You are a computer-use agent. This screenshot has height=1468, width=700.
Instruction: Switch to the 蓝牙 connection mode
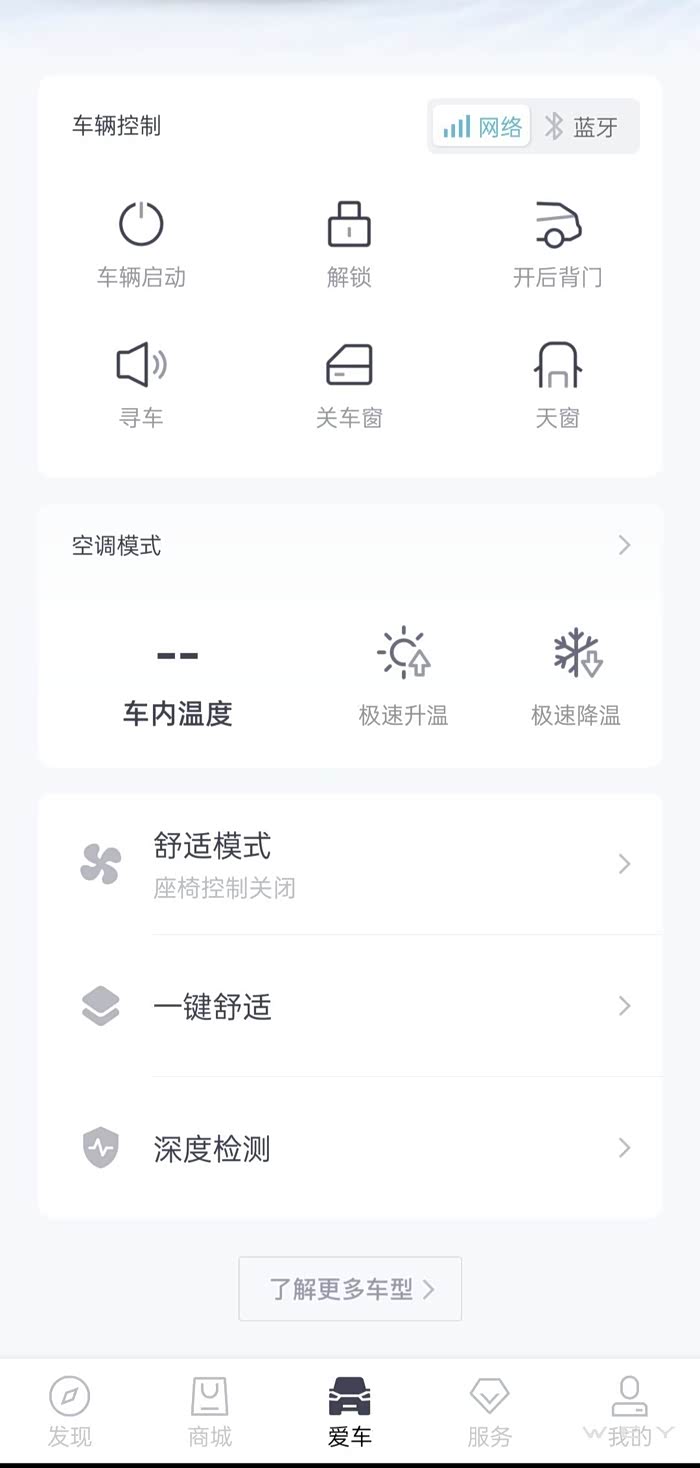coord(582,127)
